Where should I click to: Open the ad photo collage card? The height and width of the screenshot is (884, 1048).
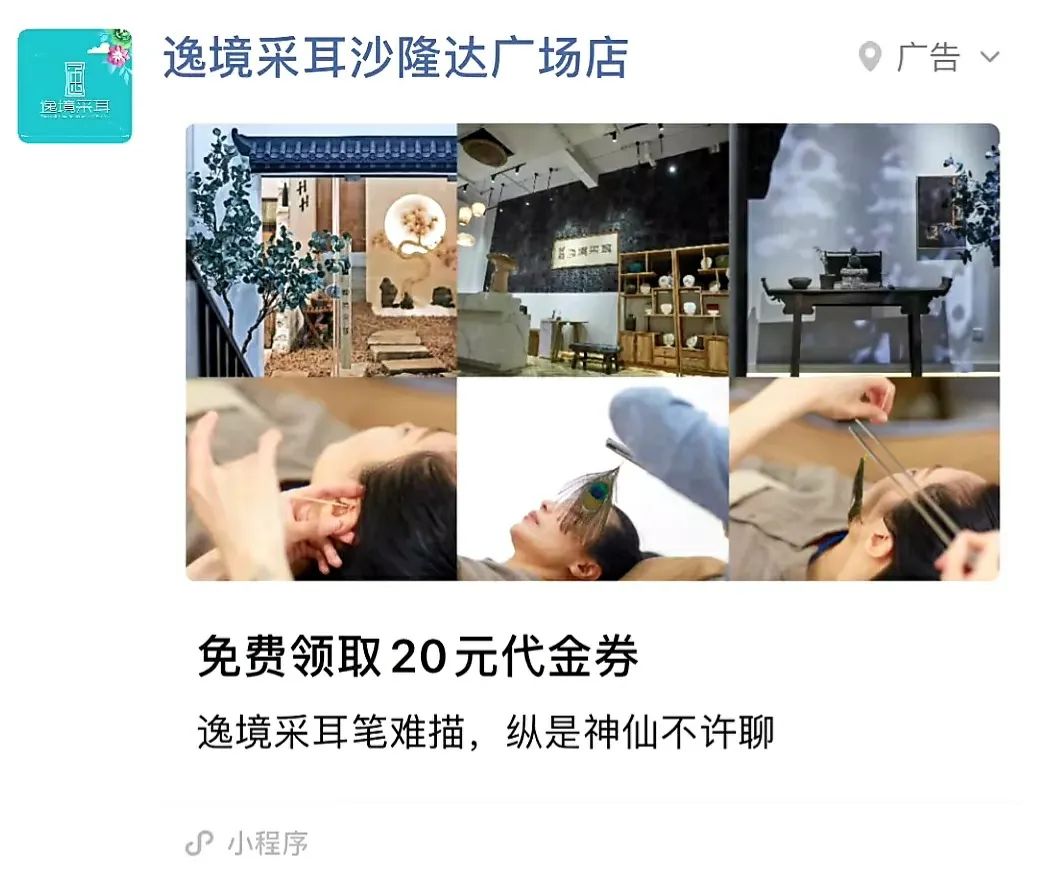pos(592,351)
